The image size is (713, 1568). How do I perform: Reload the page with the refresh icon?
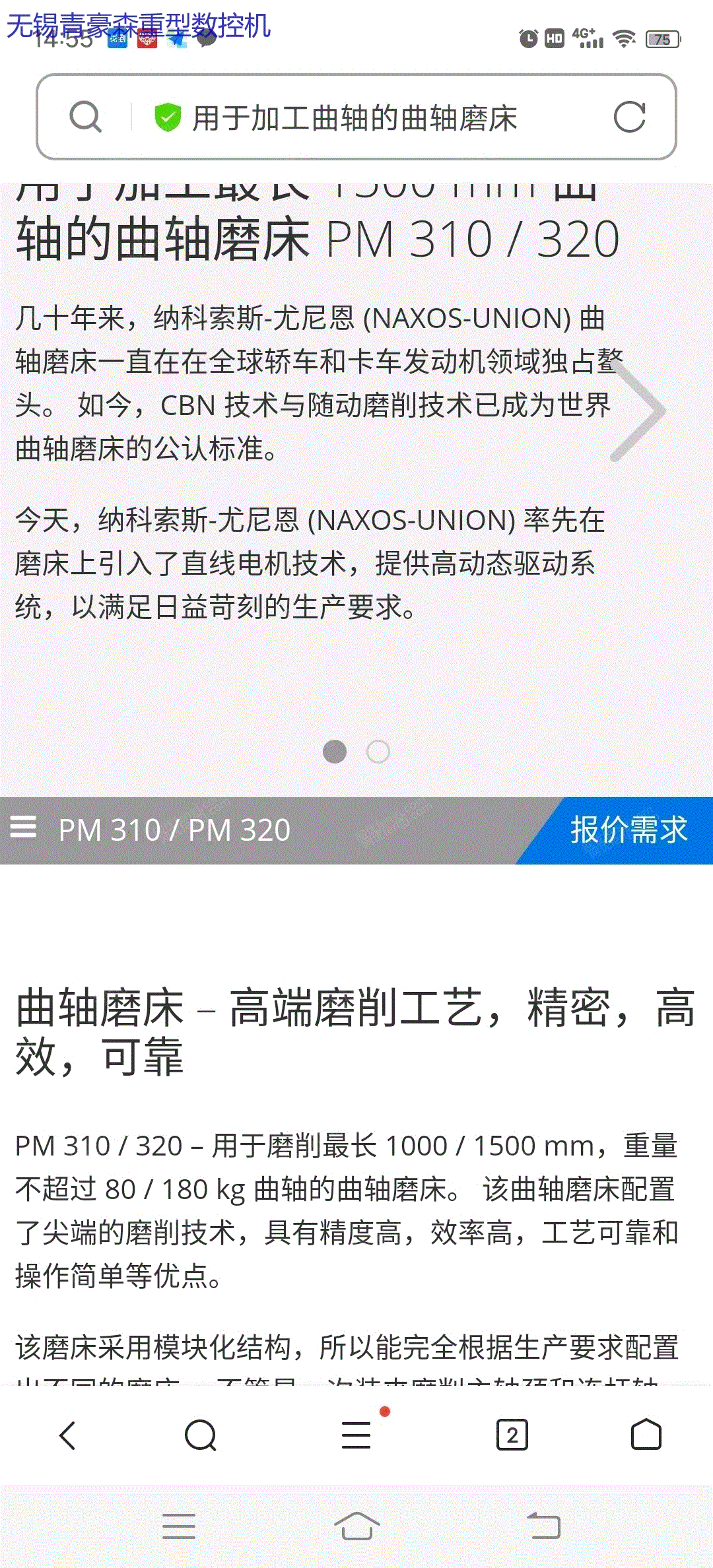click(629, 117)
